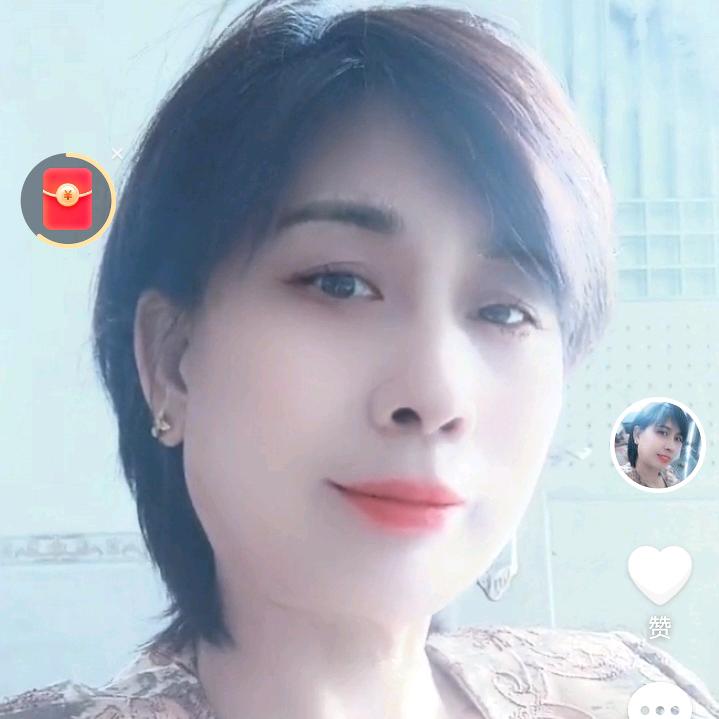The width and height of the screenshot is (719, 719).
Task: Open the red envelope reward icon
Action: (x=67, y=200)
